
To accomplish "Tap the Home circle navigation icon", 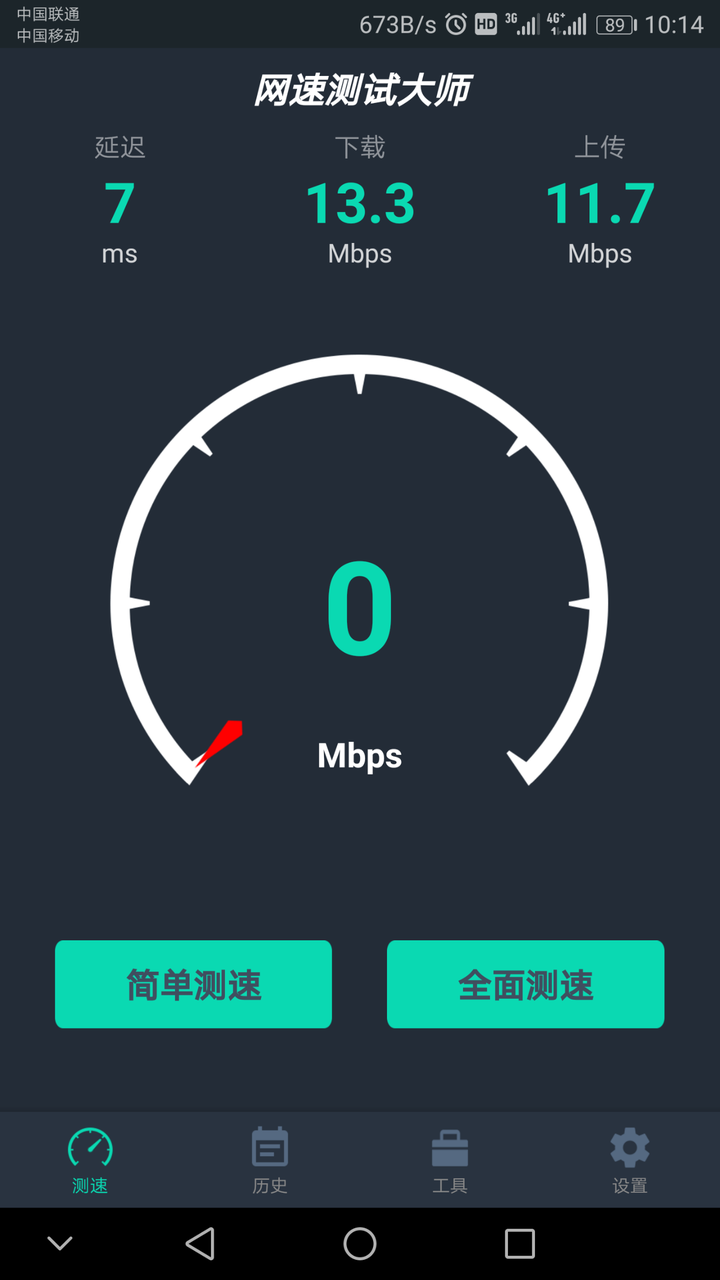I will pyautogui.click(x=360, y=1243).
